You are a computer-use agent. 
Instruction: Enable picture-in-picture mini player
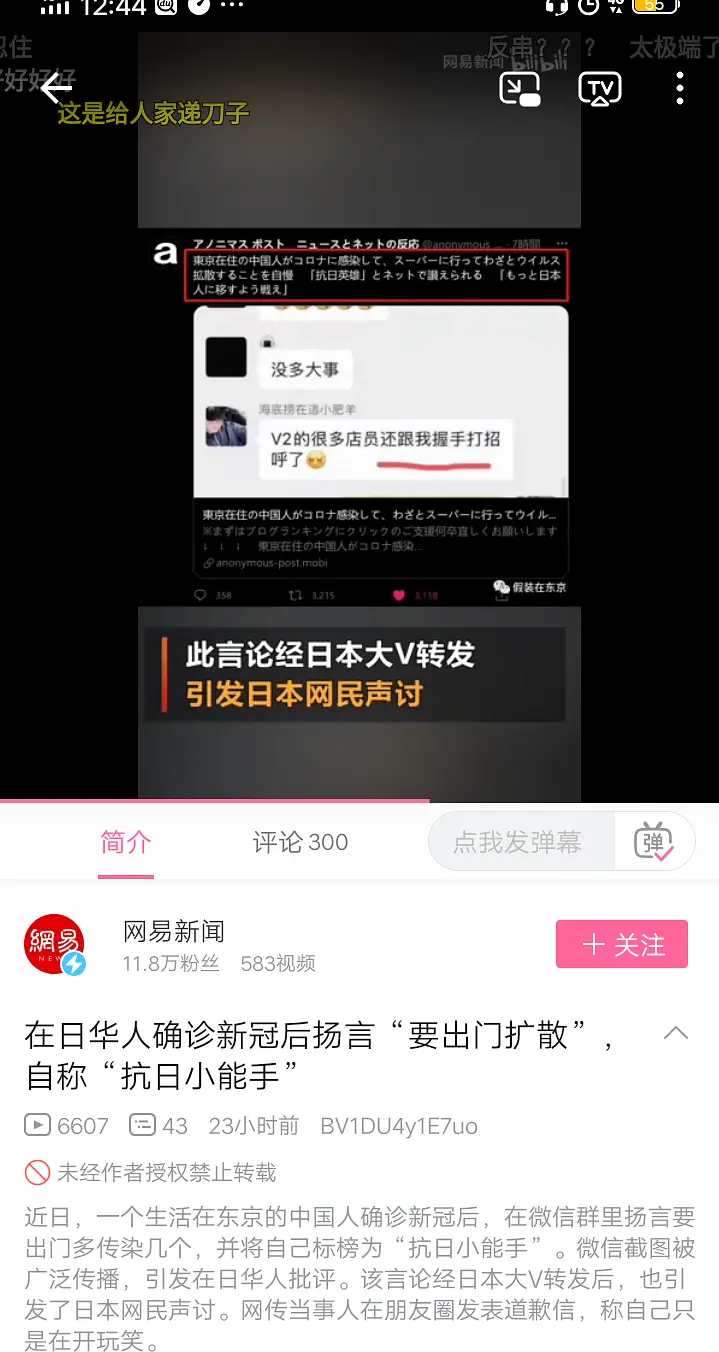pos(520,90)
